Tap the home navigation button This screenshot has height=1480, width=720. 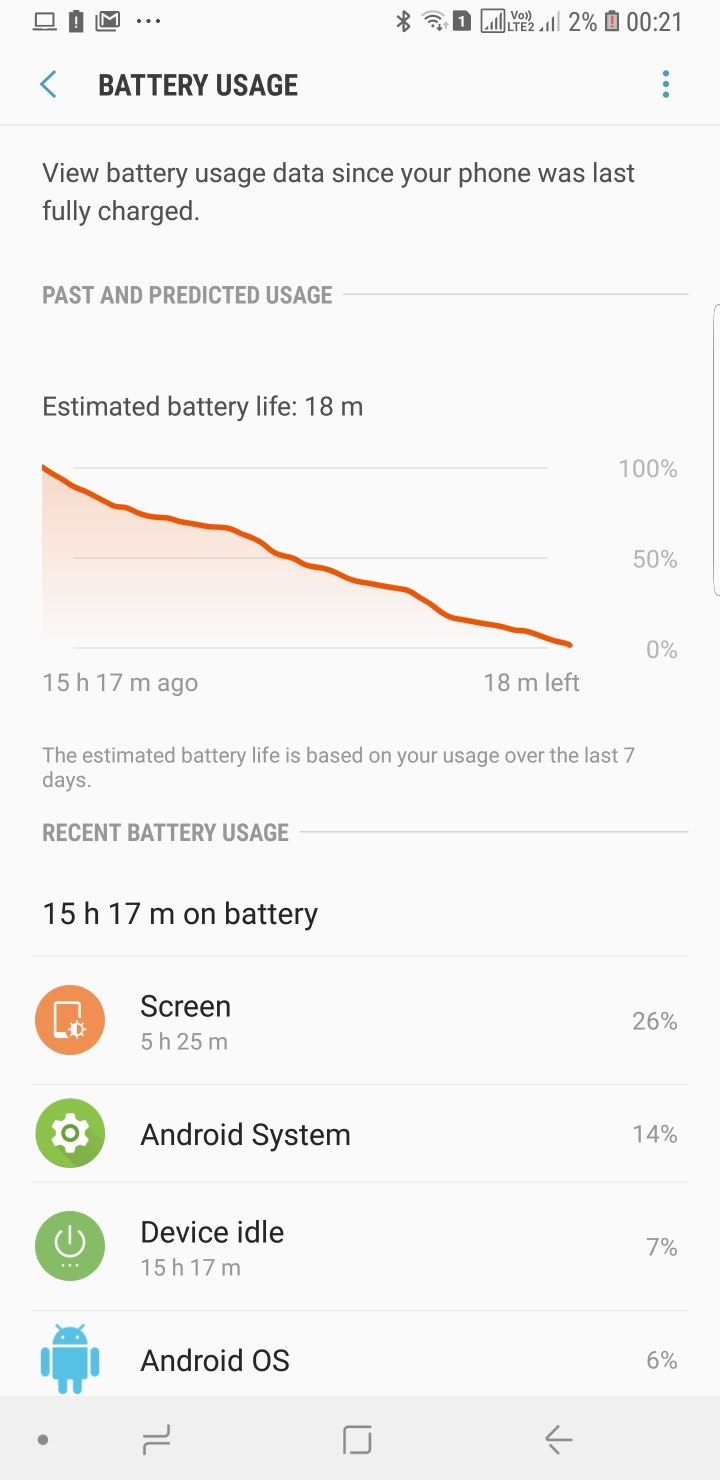pos(357,1440)
